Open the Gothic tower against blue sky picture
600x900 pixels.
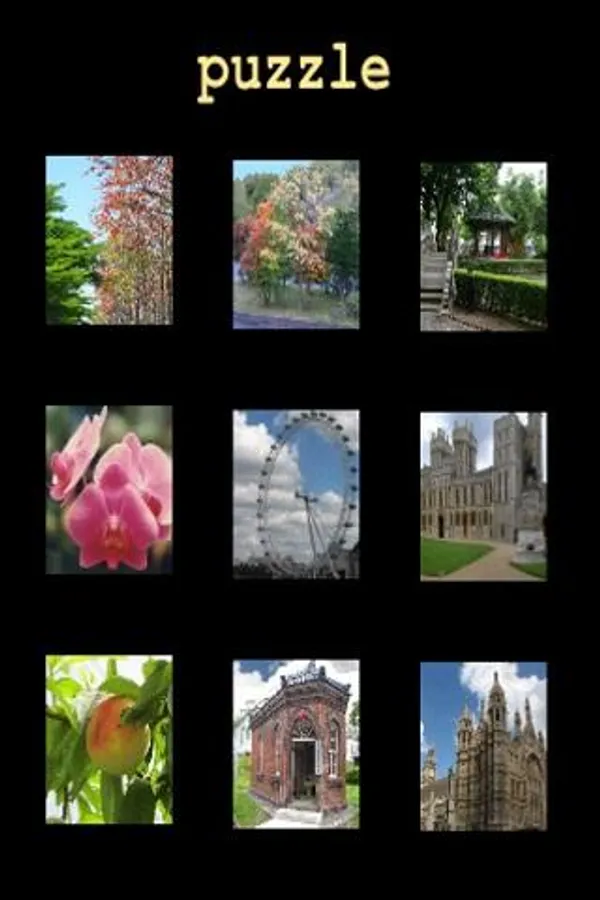click(x=483, y=746)
